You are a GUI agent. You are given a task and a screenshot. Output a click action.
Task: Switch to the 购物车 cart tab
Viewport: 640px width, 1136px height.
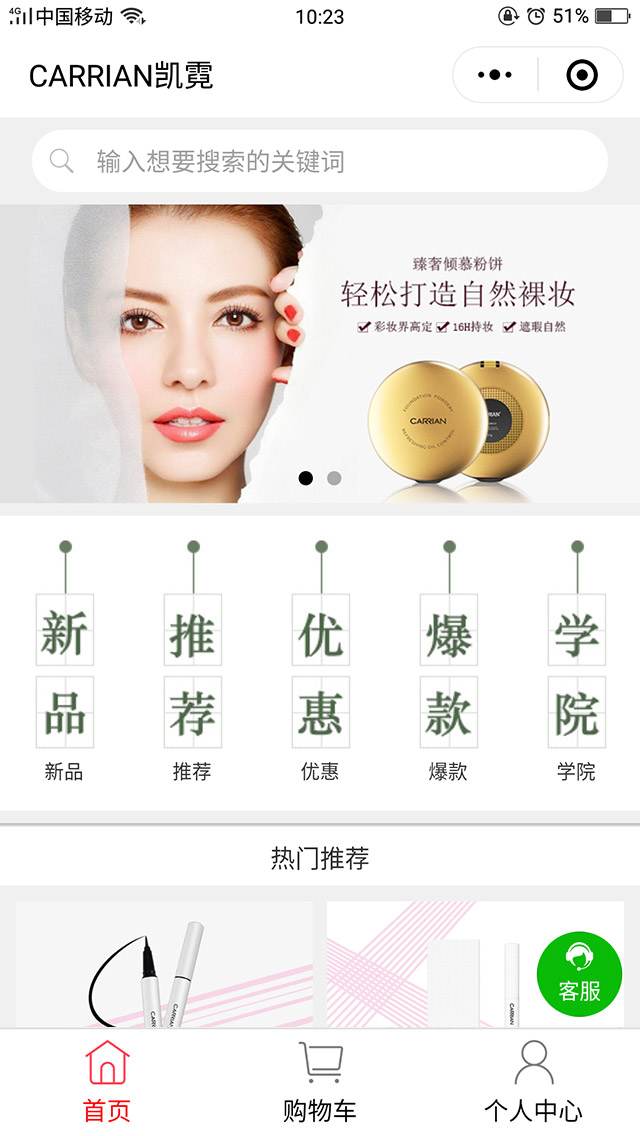[x=320, y=1082]
